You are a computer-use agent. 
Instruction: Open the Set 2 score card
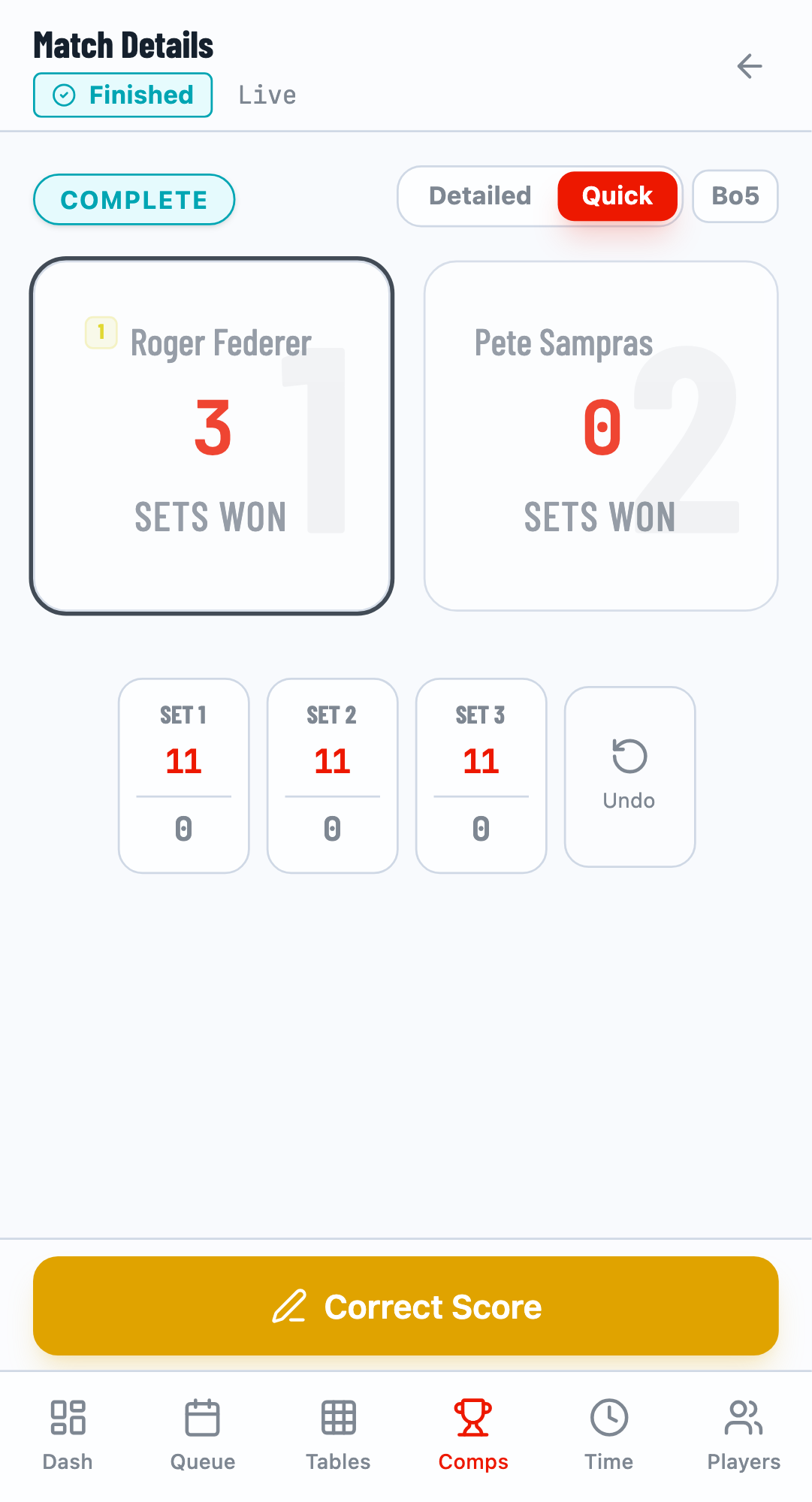click(332, 775)
